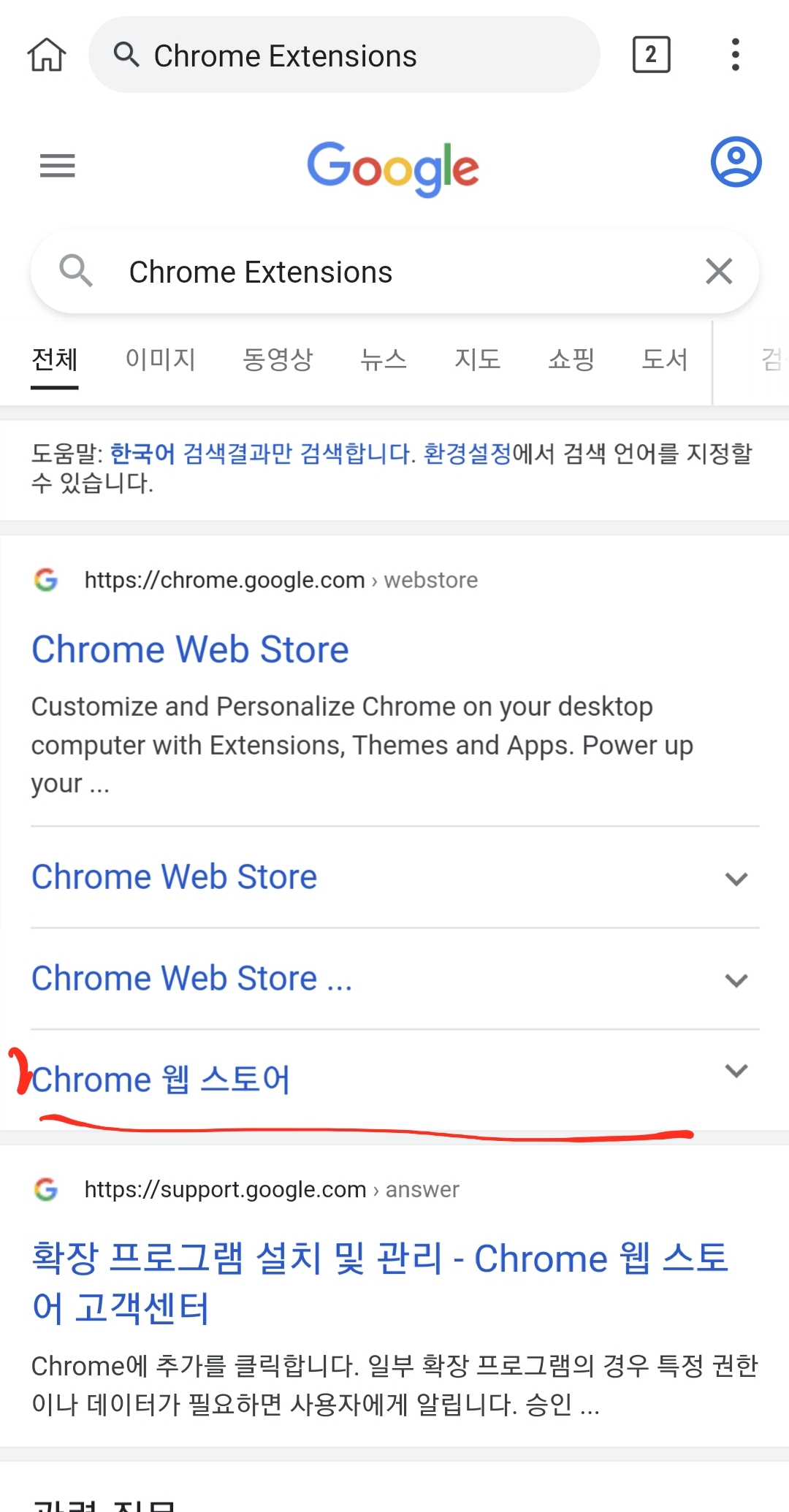Open the browser overflow menu
Screen dimensions: 789x1512
point(735,55)
